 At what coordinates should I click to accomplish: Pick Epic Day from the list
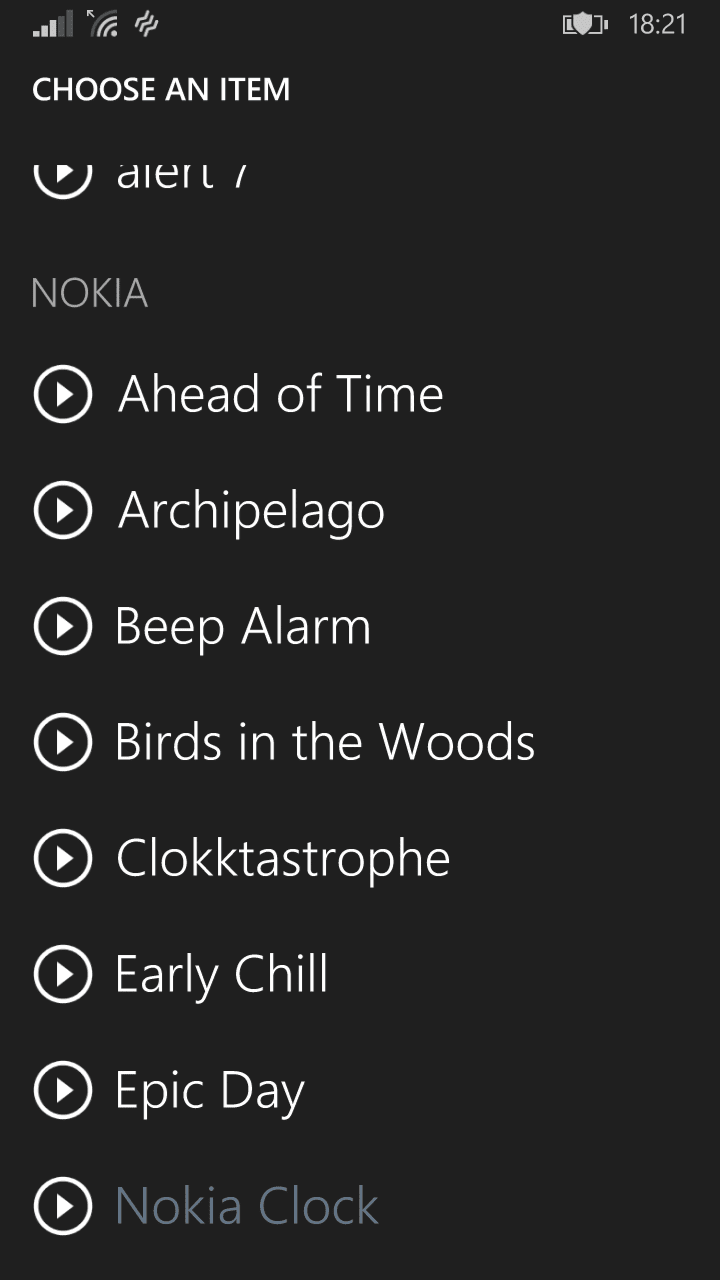210,1092
